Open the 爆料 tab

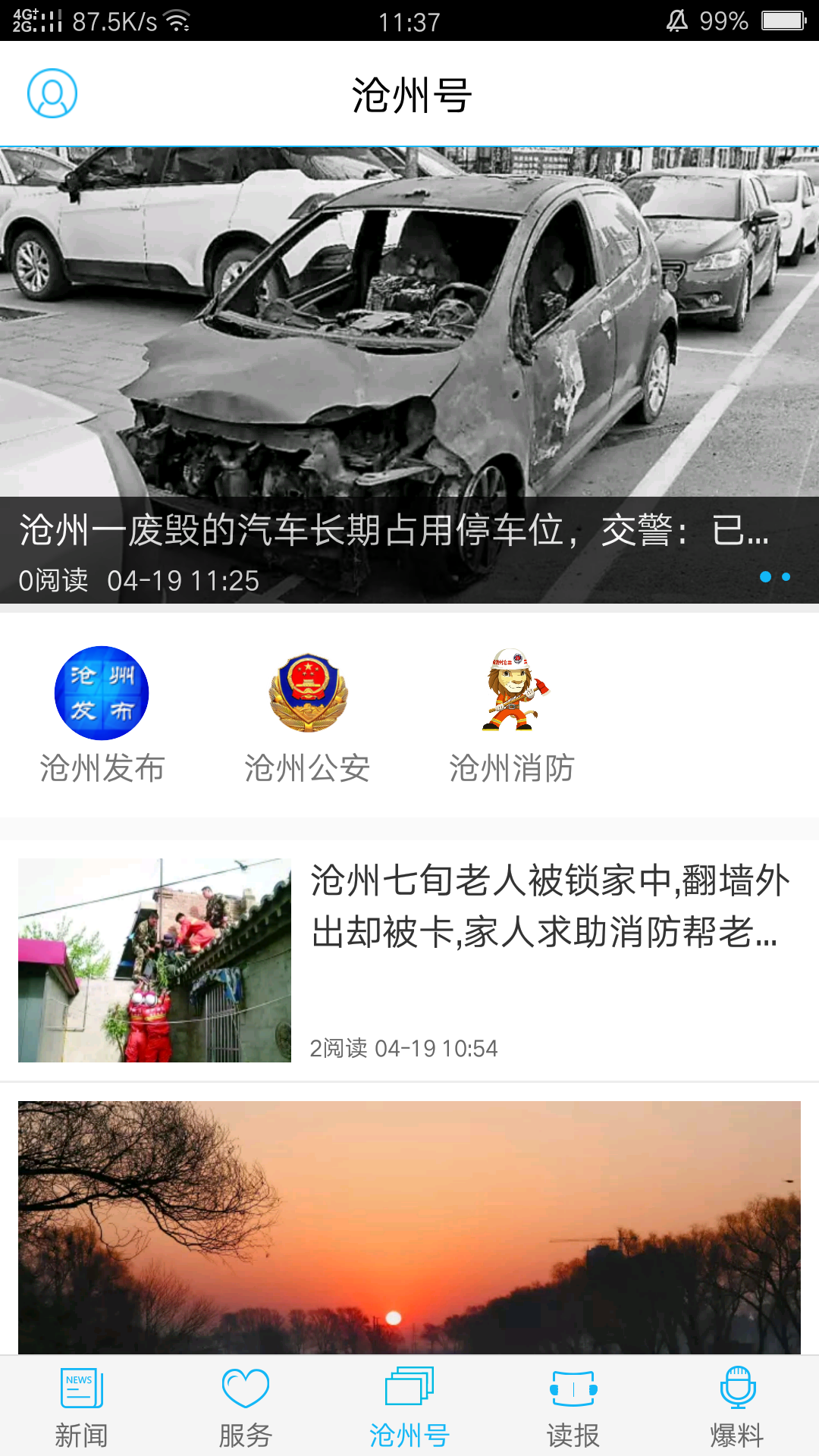coord(737,1407)
